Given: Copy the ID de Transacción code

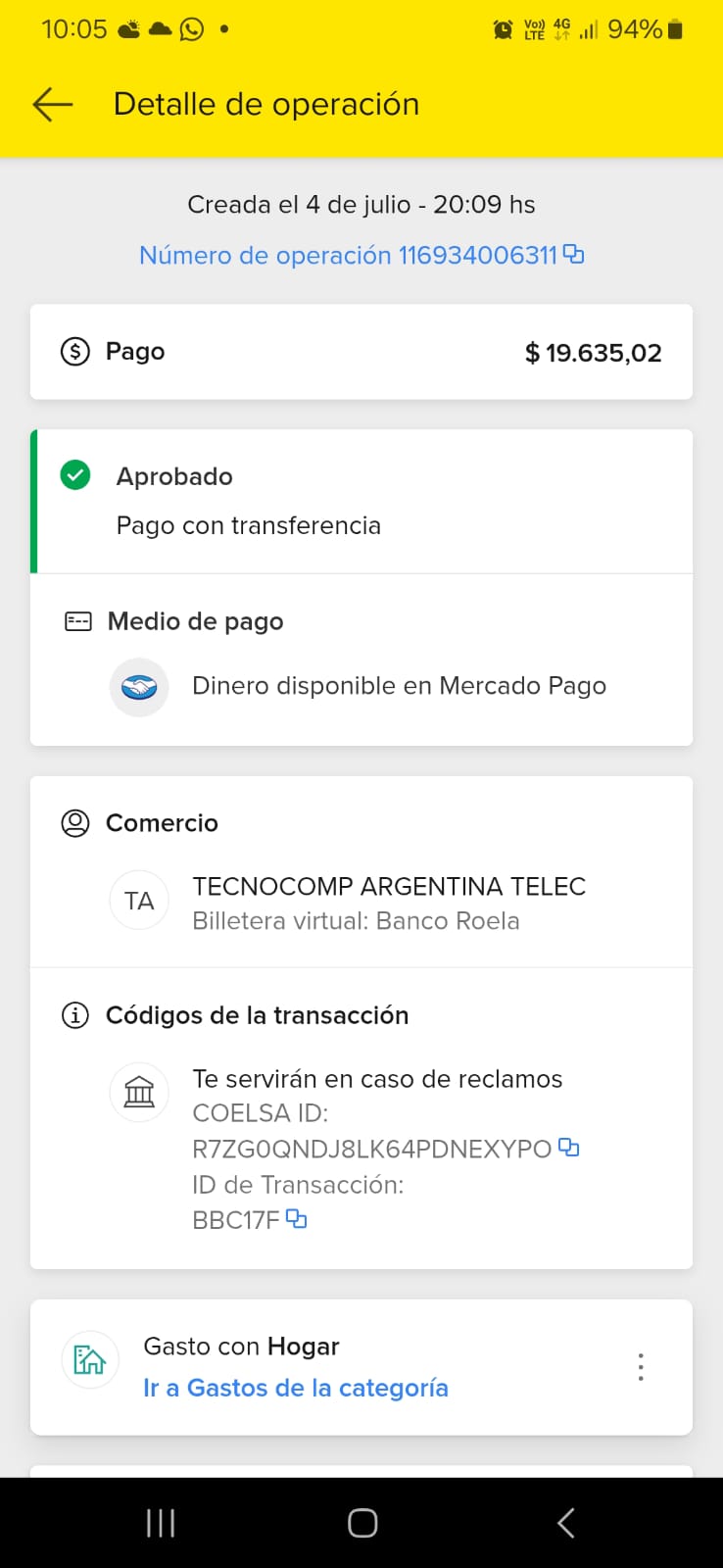Looking at the screenshot, I should click(x=296, y=1219).
